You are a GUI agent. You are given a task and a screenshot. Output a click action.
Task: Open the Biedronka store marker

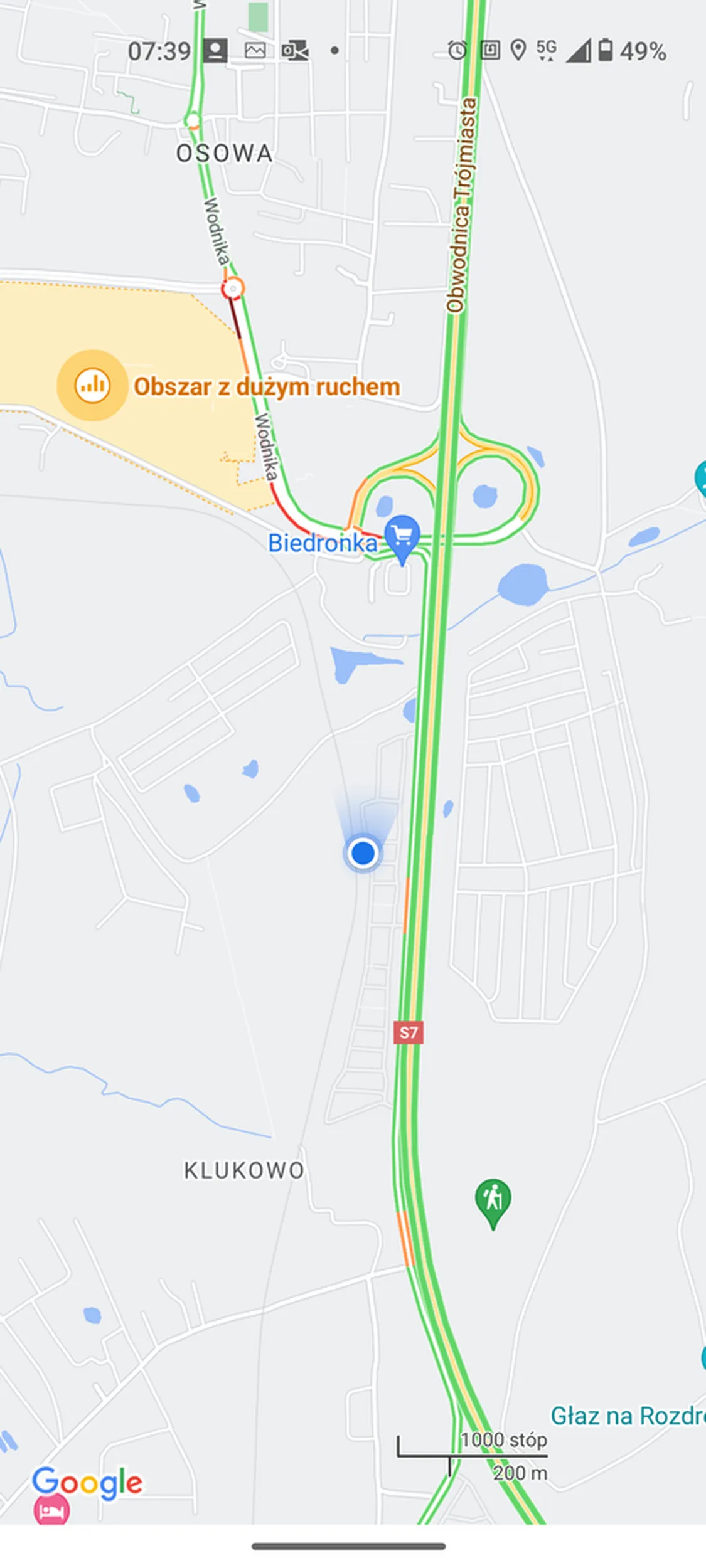pos(402,538)
